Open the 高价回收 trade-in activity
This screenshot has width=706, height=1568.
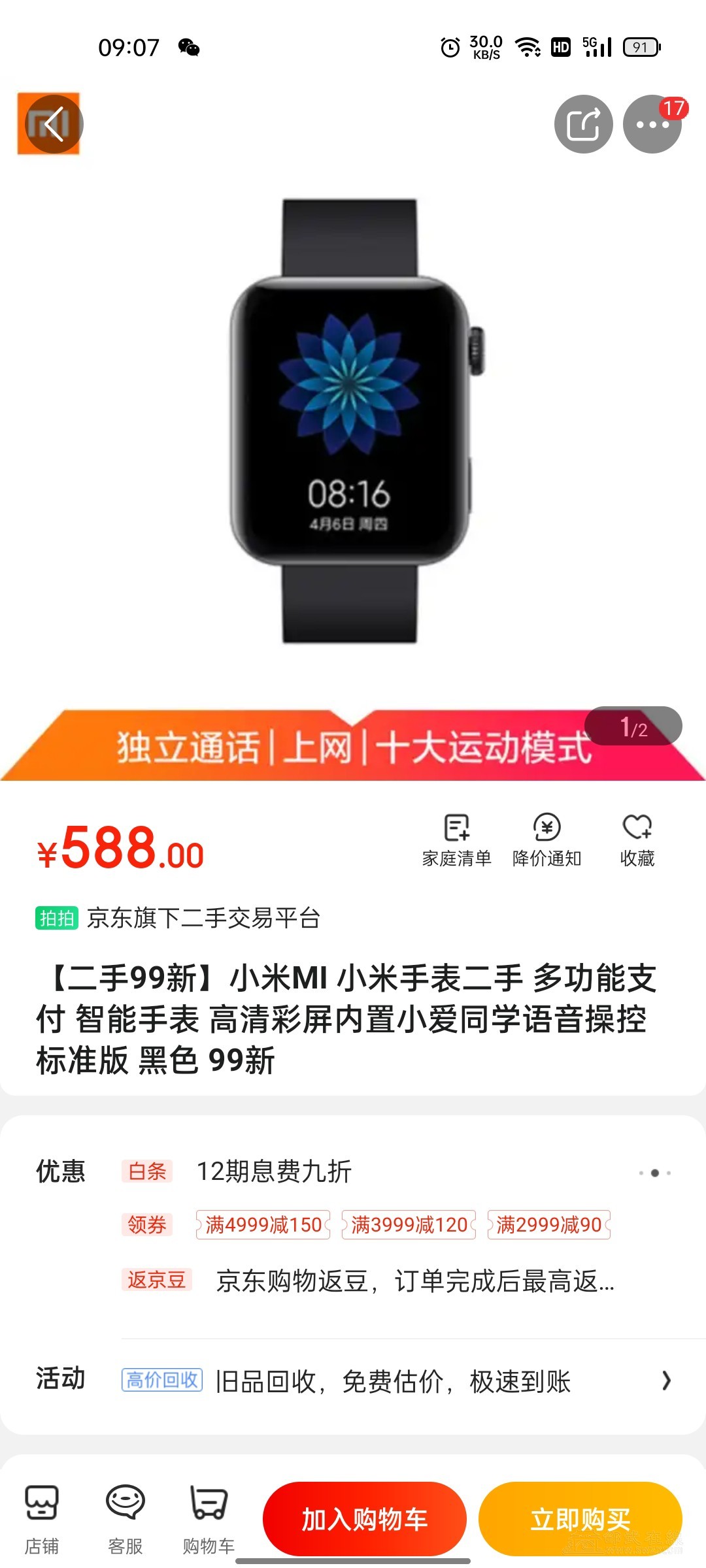(x=392, y=1381)
